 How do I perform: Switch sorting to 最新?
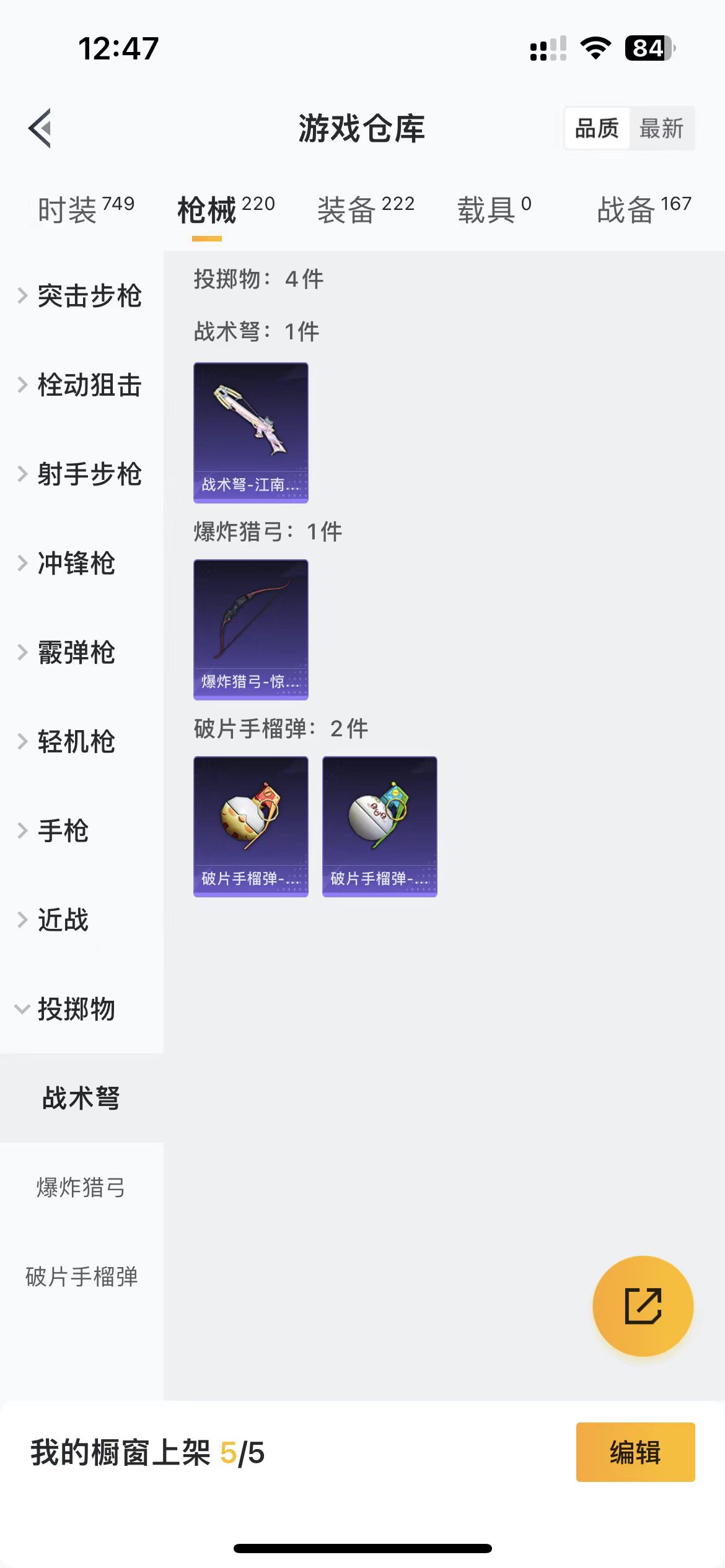pos(661,128)
